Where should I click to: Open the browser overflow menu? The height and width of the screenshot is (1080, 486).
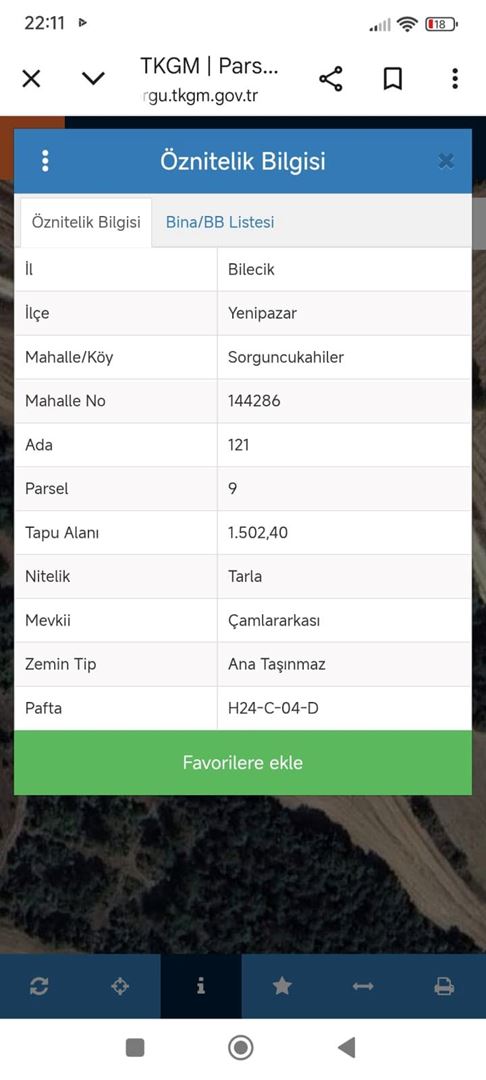(455, 79)
